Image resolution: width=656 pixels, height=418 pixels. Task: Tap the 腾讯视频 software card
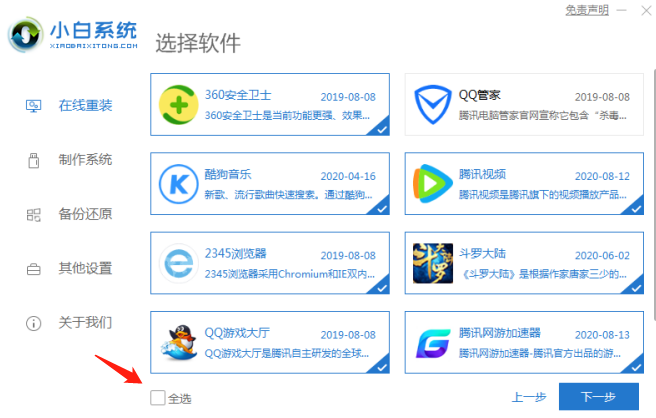[524, 183]
